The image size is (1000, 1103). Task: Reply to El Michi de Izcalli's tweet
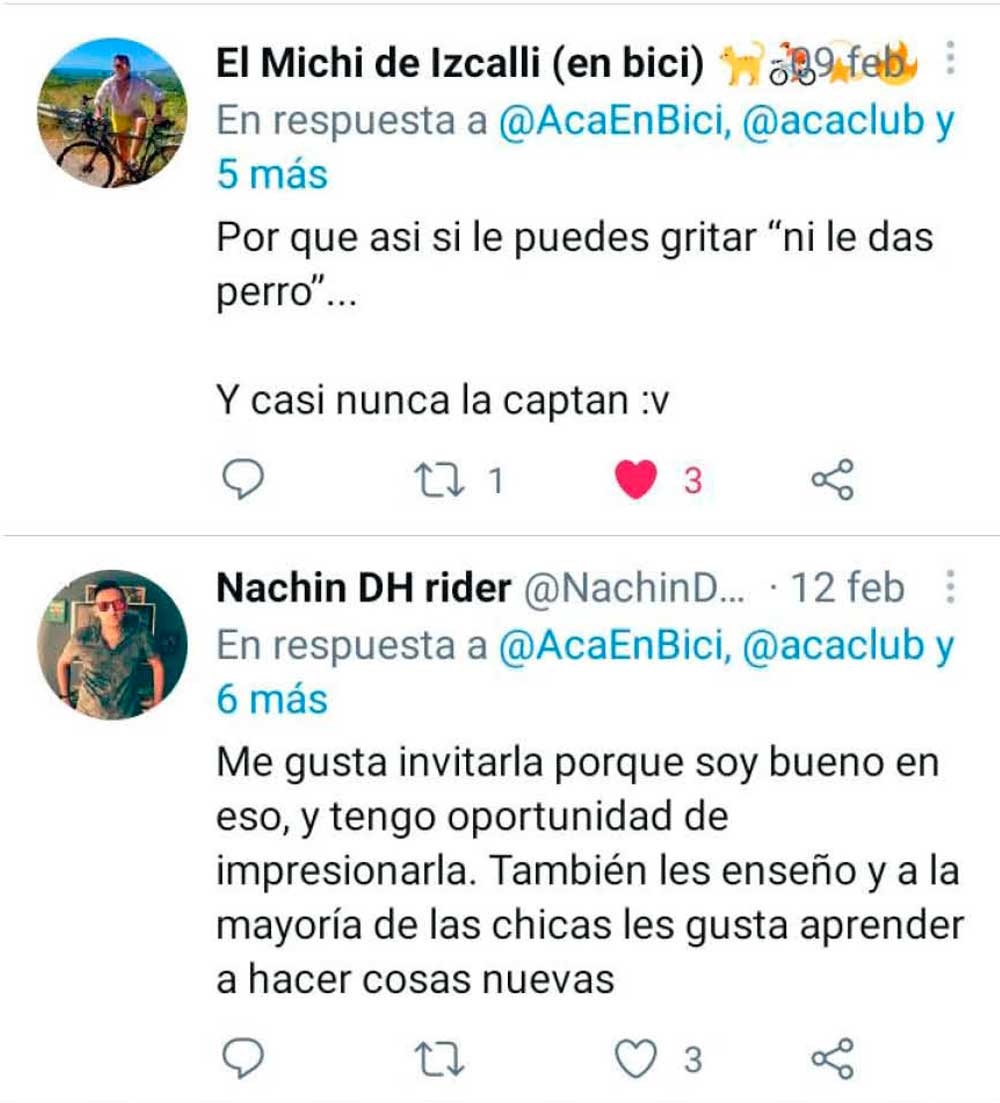(x=241, y=480)
